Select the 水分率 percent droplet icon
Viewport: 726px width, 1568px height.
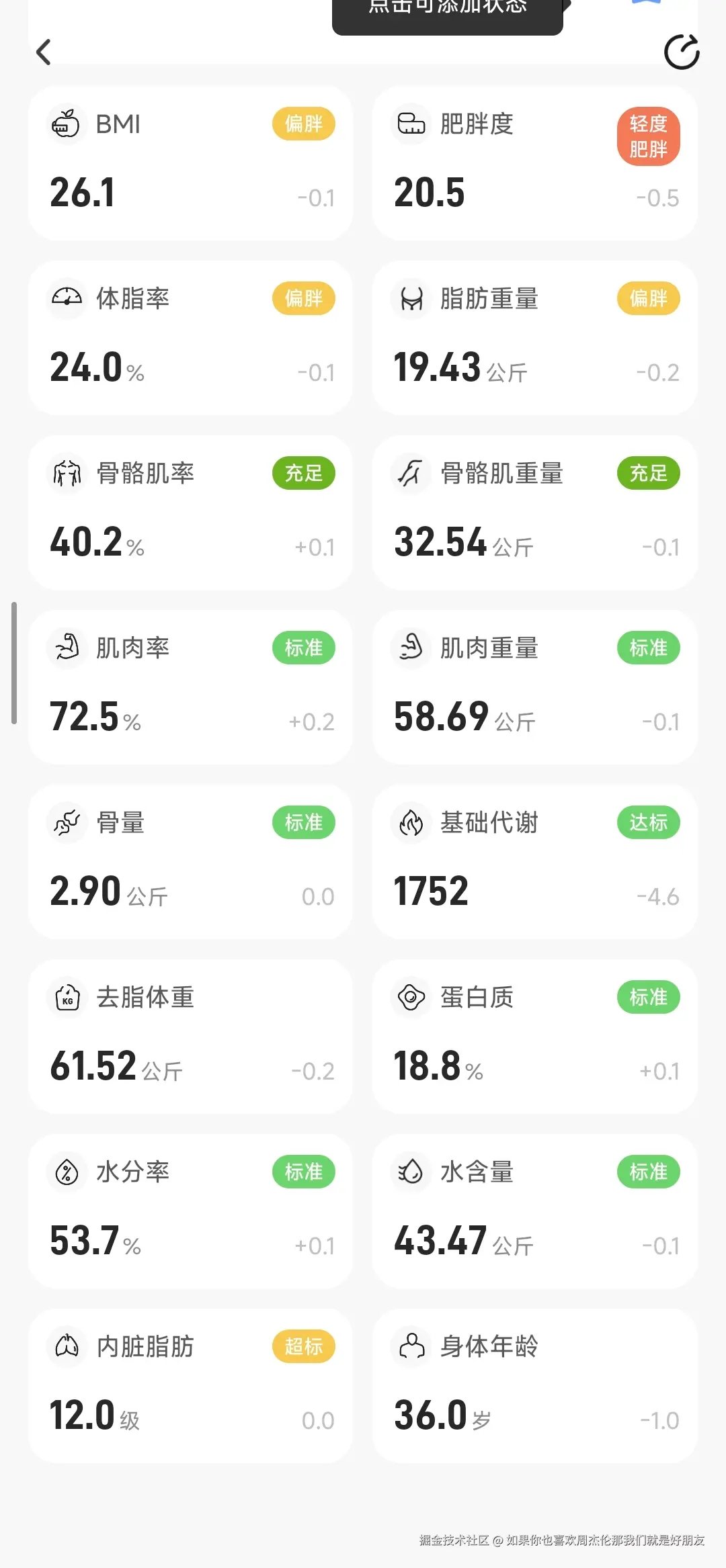tap(67, 1172)
